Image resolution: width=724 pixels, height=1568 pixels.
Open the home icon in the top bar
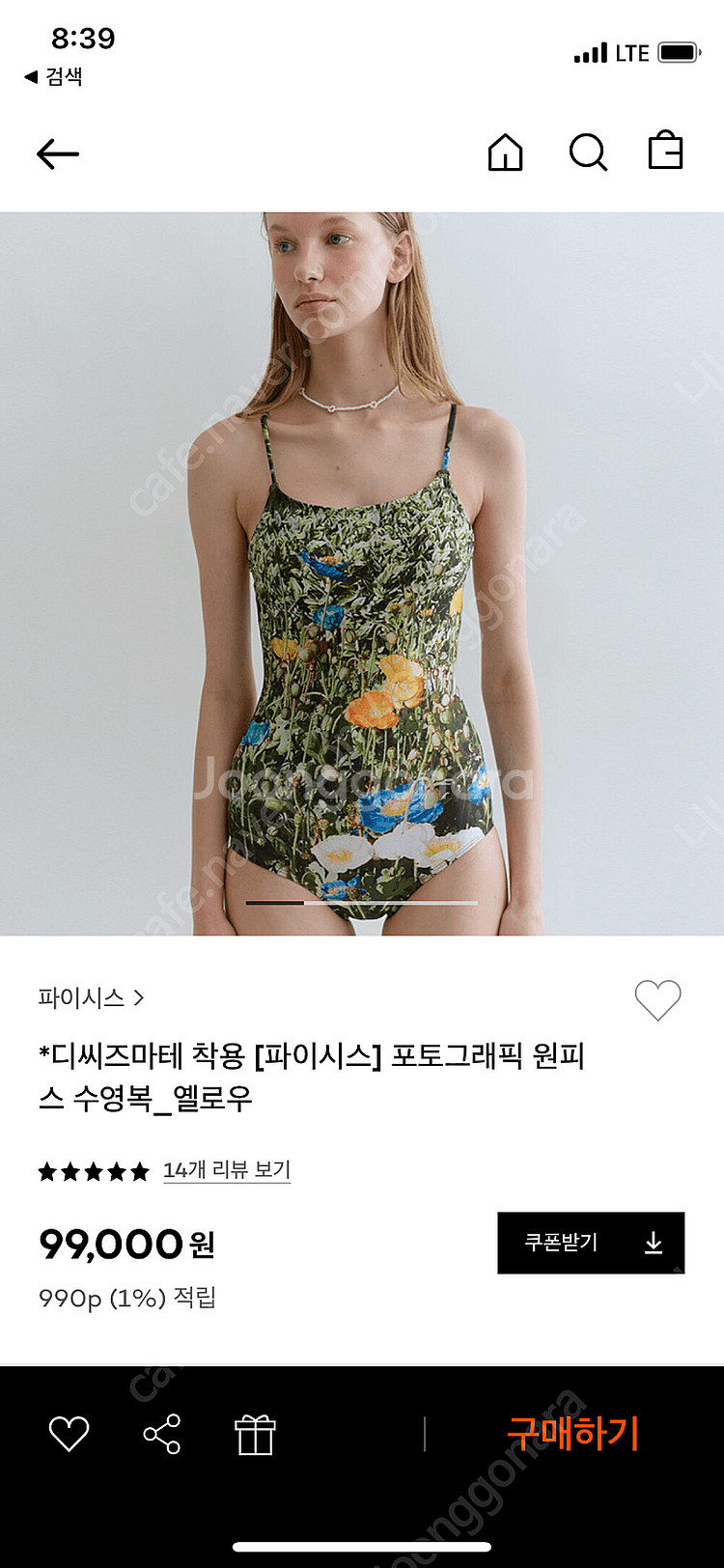tap(505, 153)
